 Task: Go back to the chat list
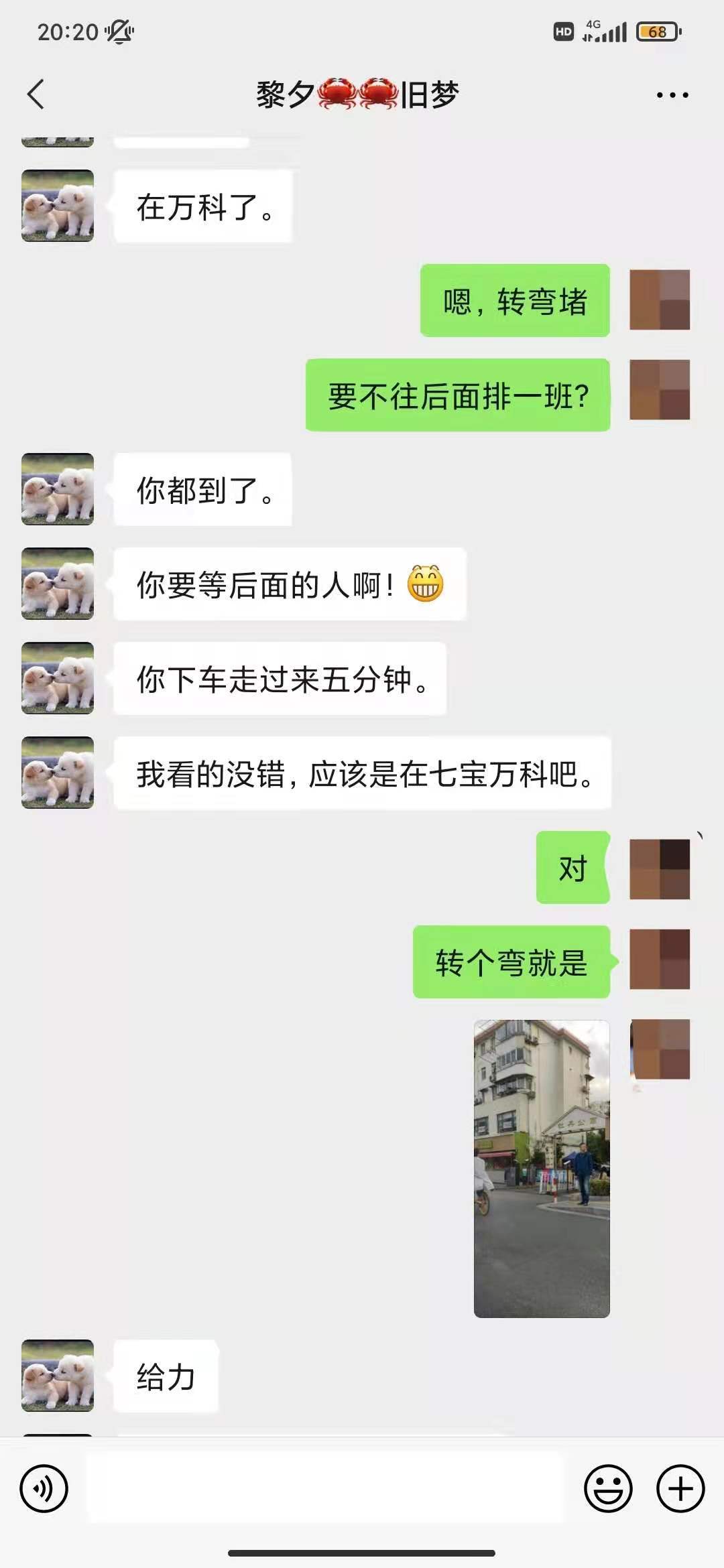(x=36, y=94)
